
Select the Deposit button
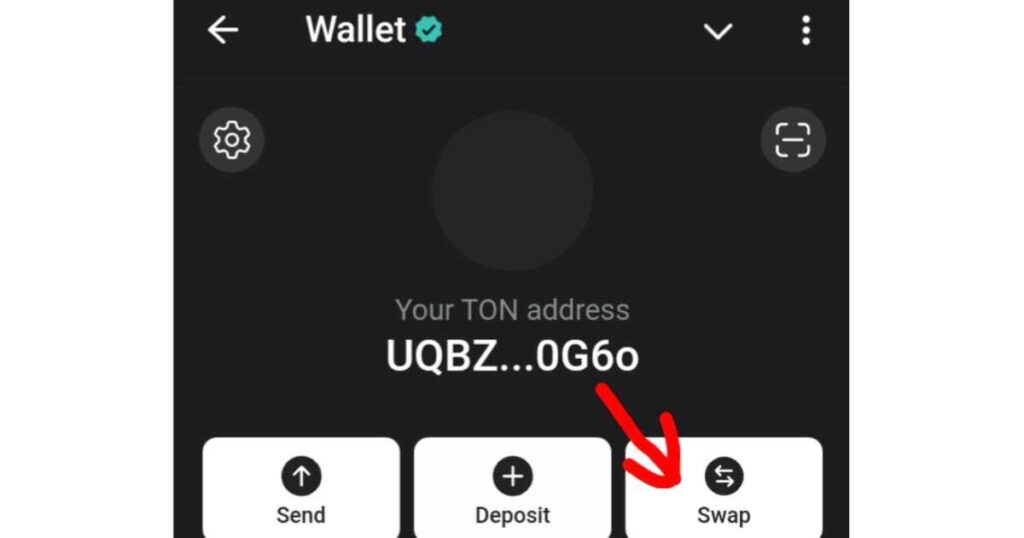512,490
